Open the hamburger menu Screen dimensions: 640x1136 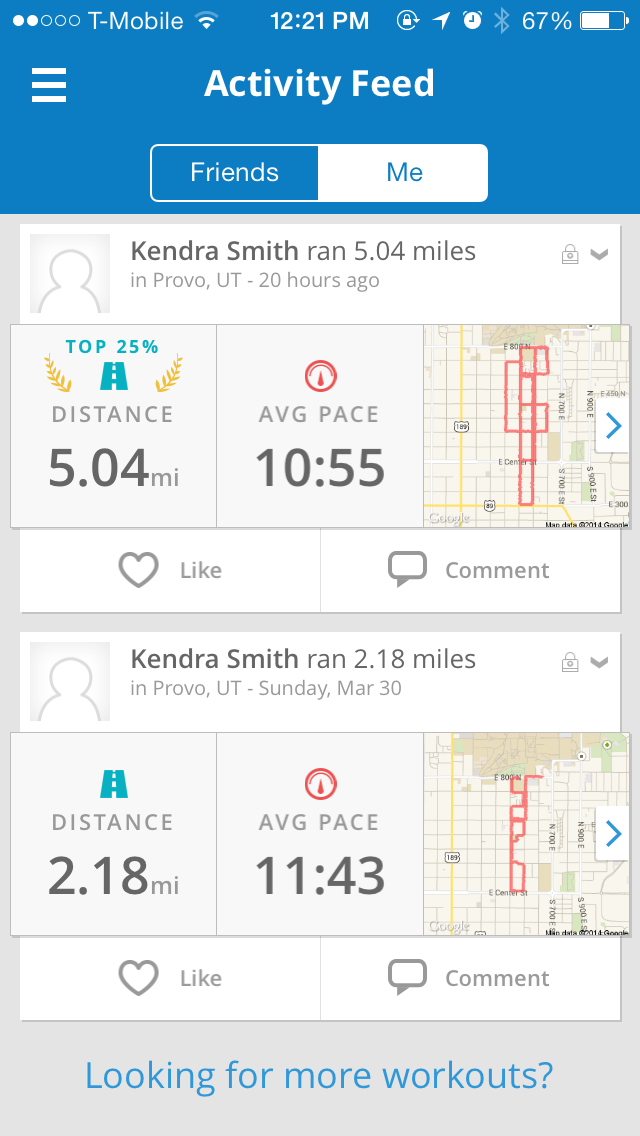pyautogui.click(x=49, y=85)
